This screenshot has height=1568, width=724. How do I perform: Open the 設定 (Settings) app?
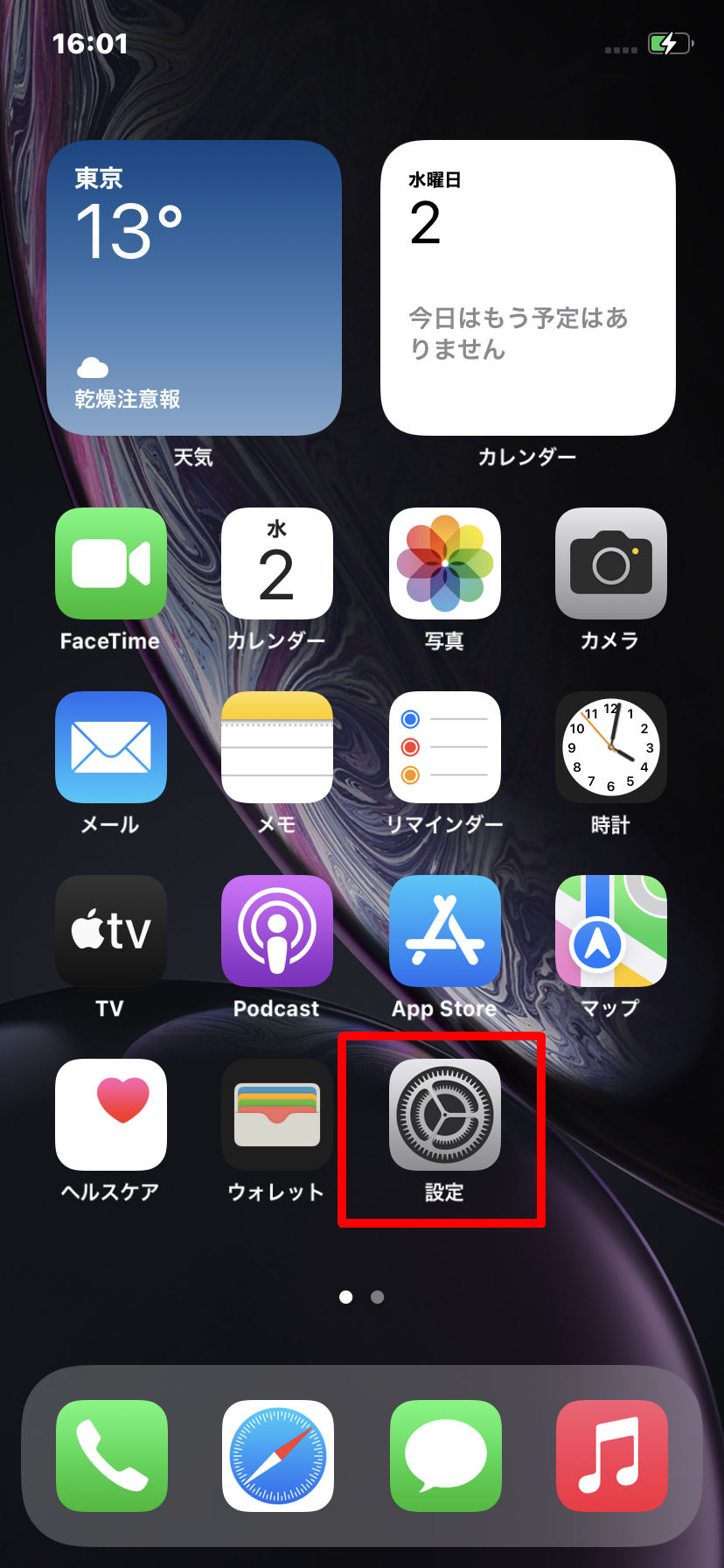tap(444, 1115)
